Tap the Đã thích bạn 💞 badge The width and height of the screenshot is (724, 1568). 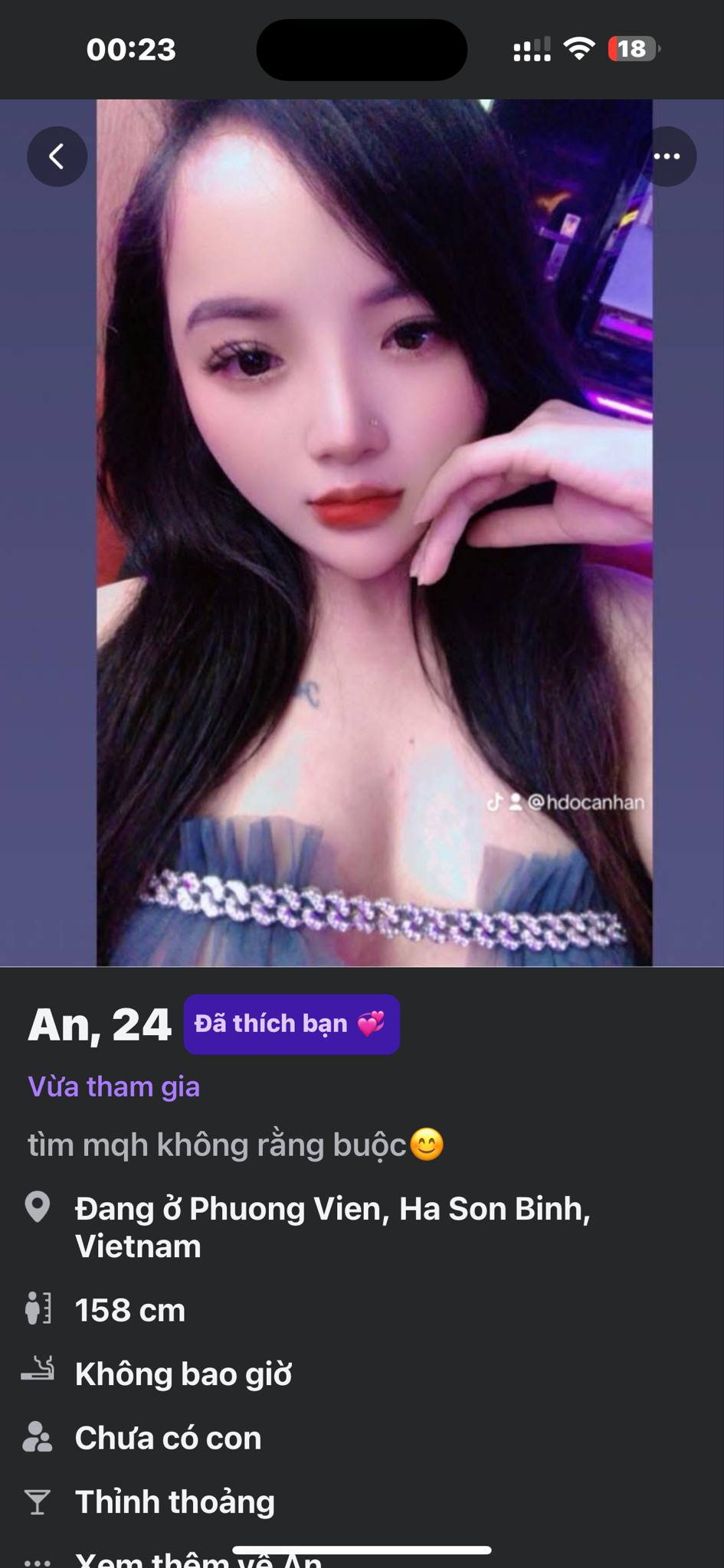pyautogui.click(x=291, y=1024)
